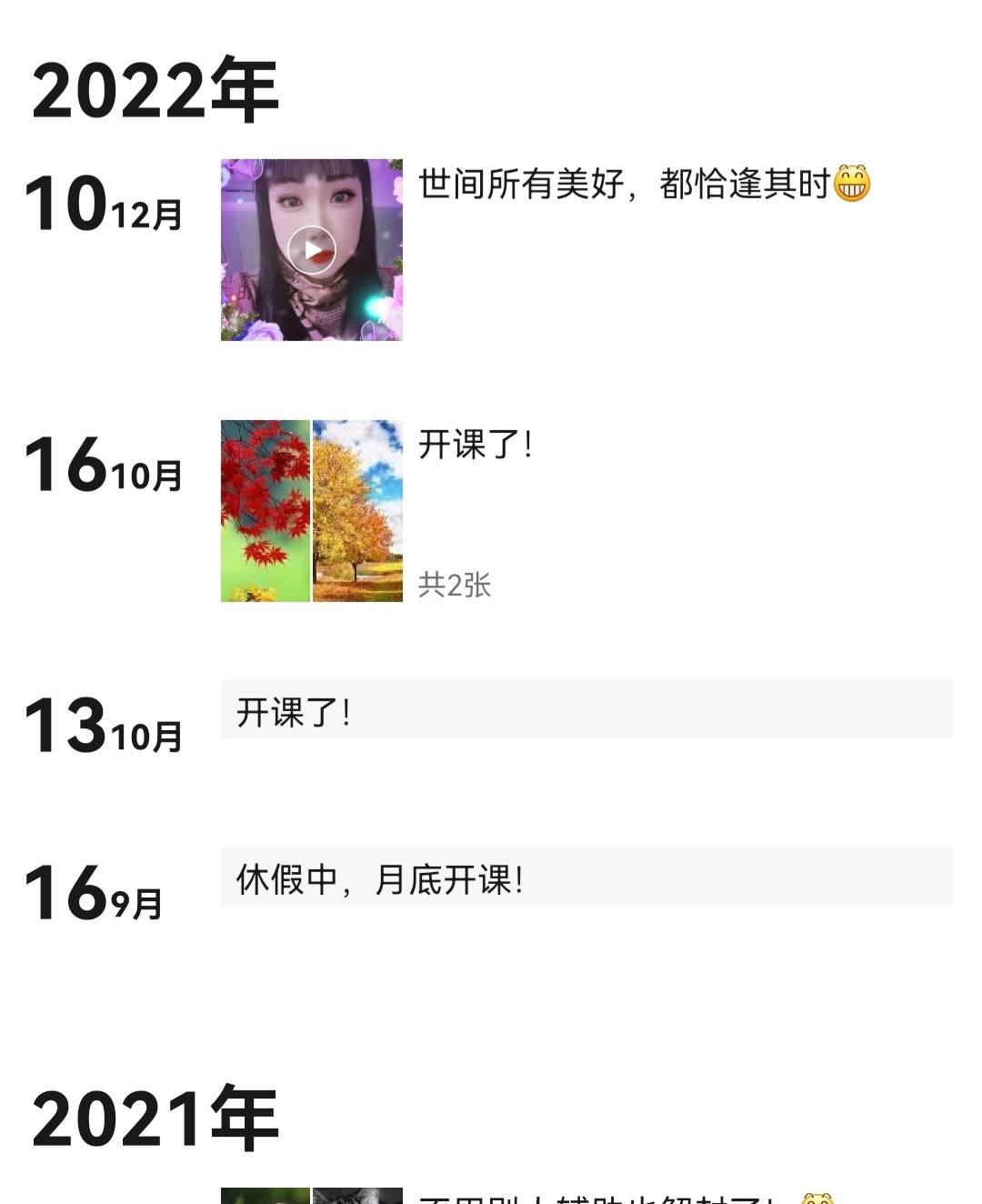
Task: Open the 13 October post 开课了!
Action: click(x=586, y=710)
